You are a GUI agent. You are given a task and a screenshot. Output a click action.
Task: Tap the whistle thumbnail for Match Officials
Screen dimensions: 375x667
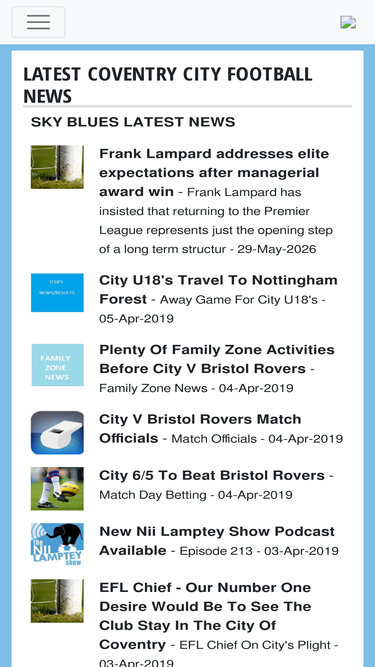(57, 433)
